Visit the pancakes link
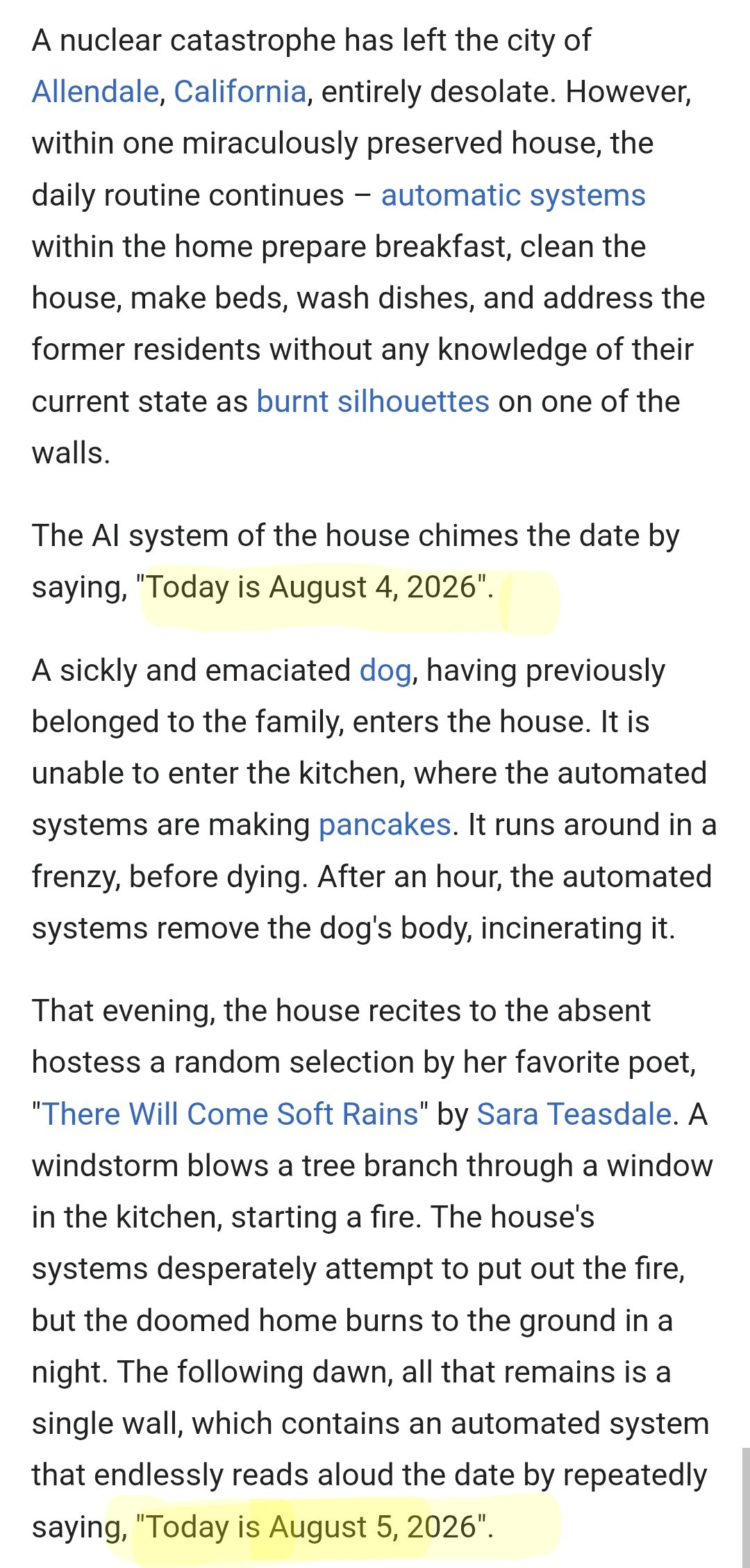The image size is (750, 1568). coord(385,825)
